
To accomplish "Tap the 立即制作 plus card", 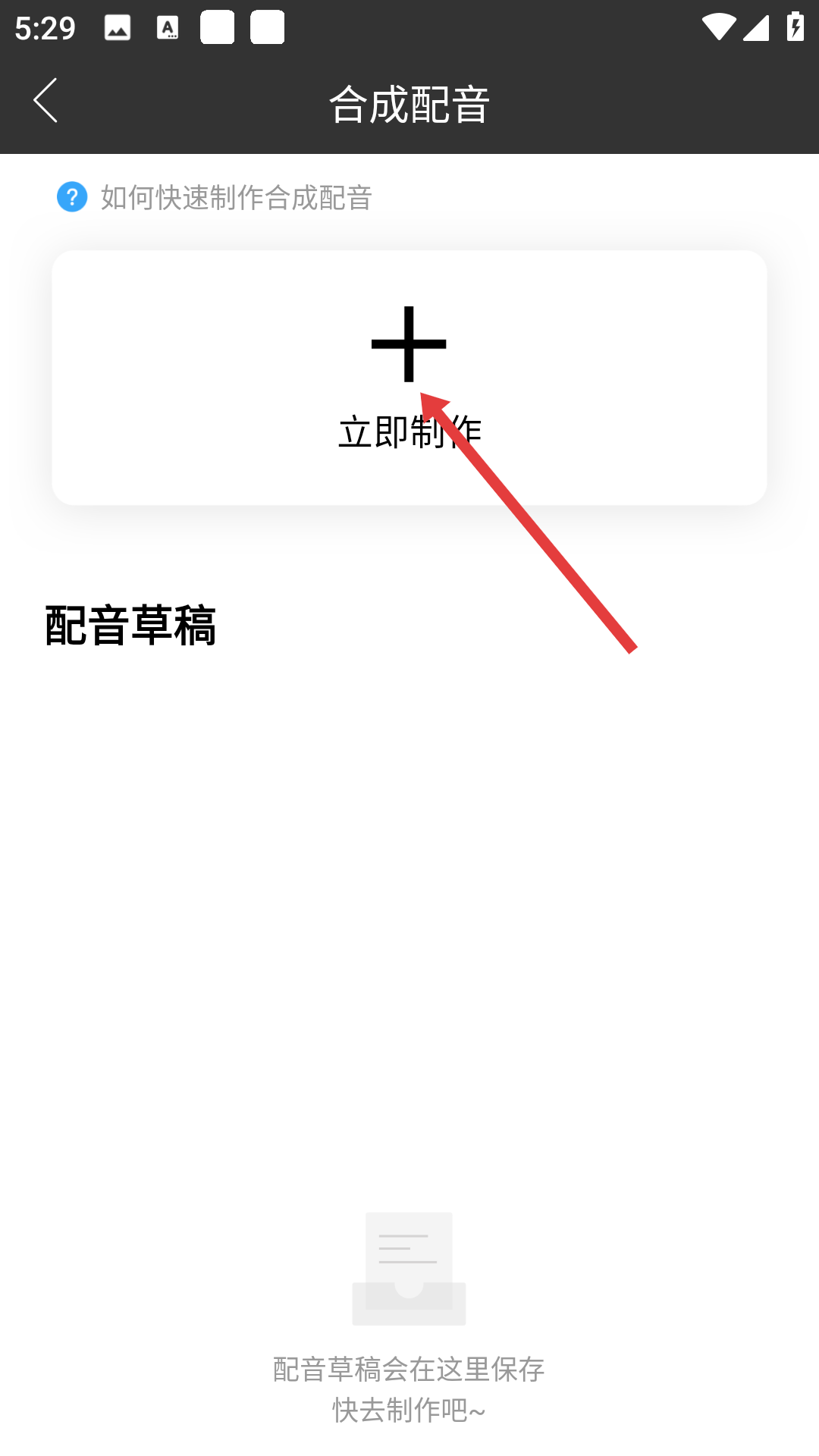I will 409,378.
